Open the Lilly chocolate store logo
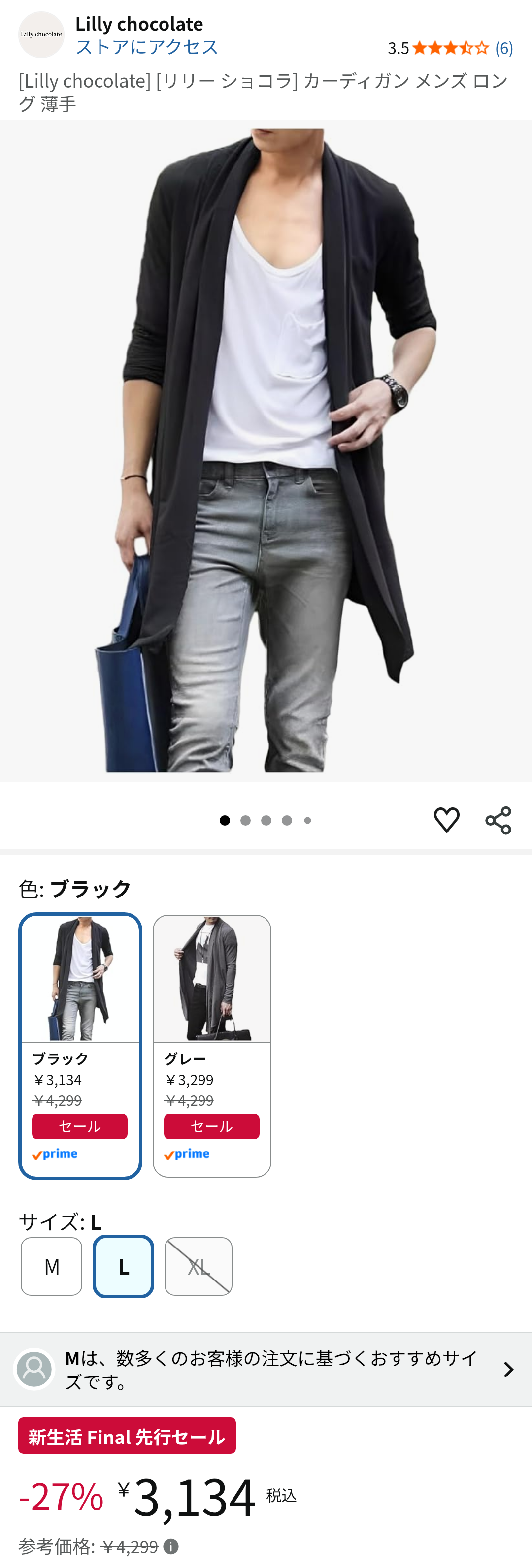This screenshot has height=1568, width=532. [x=41, y=34]
